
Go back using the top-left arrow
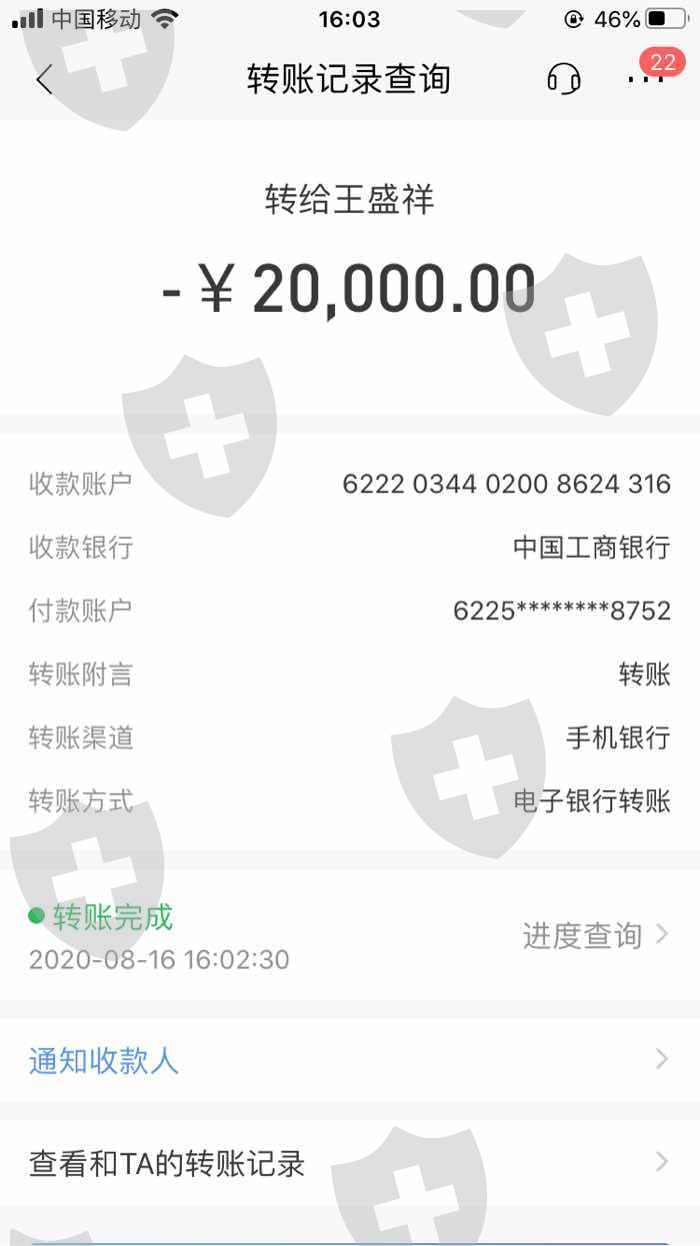(x=43, y=79)
